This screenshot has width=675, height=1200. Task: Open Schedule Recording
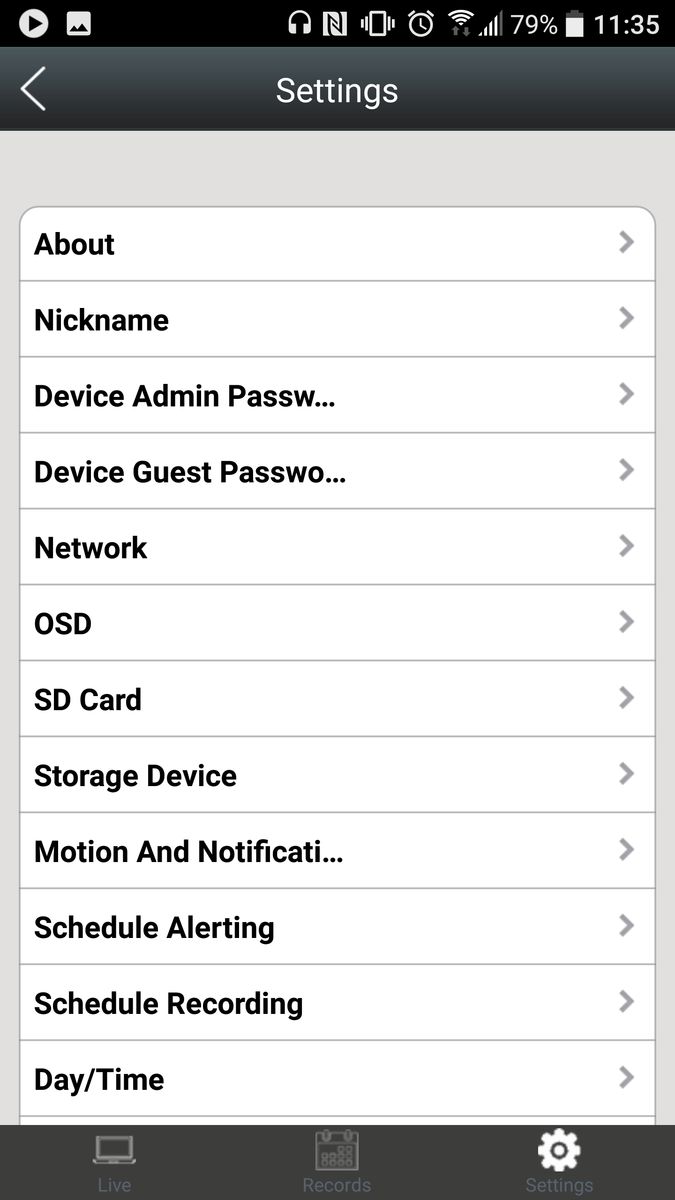point(337,1004)
